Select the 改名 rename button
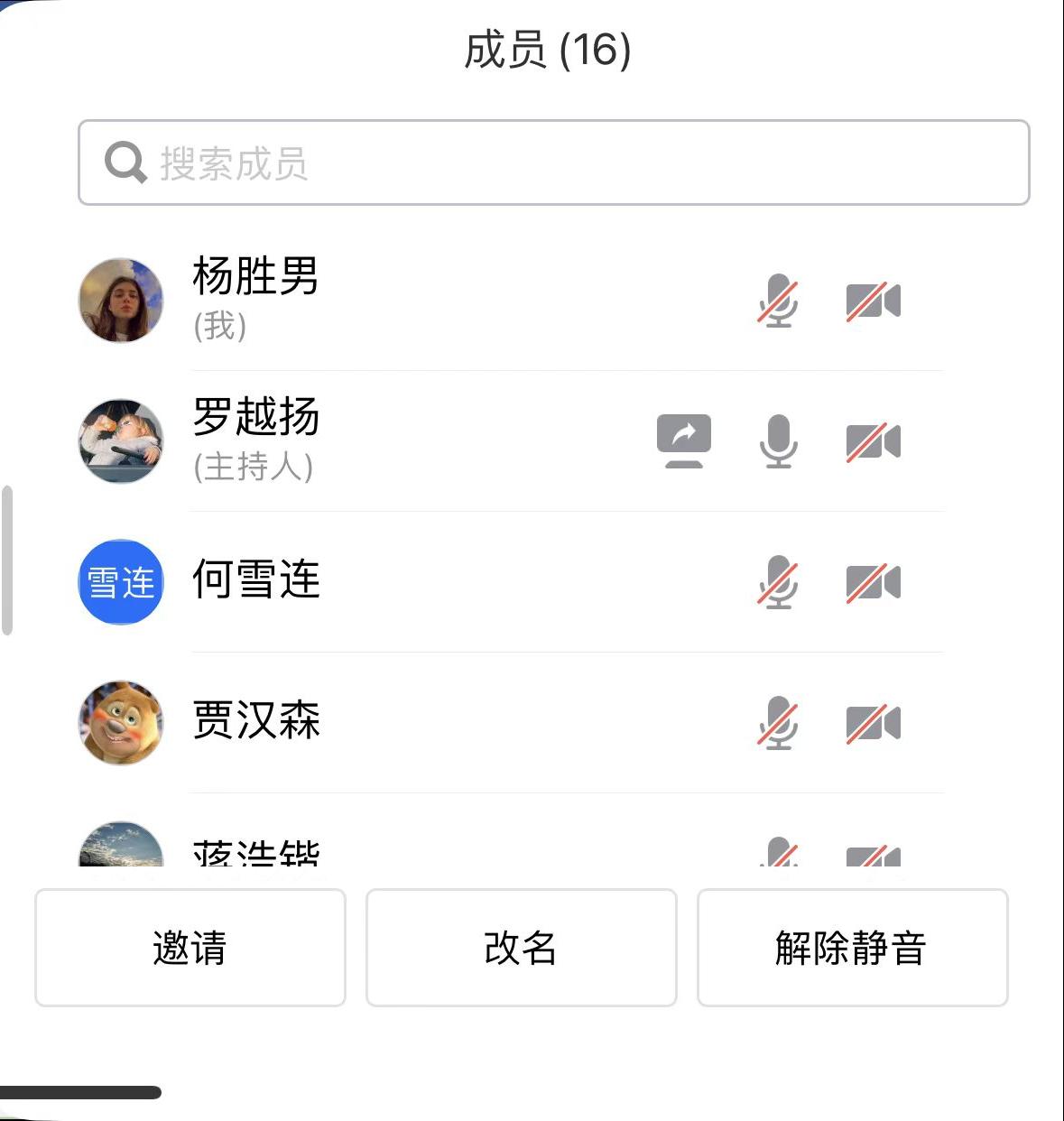The image size is (1064, 1121). (521, 948)
